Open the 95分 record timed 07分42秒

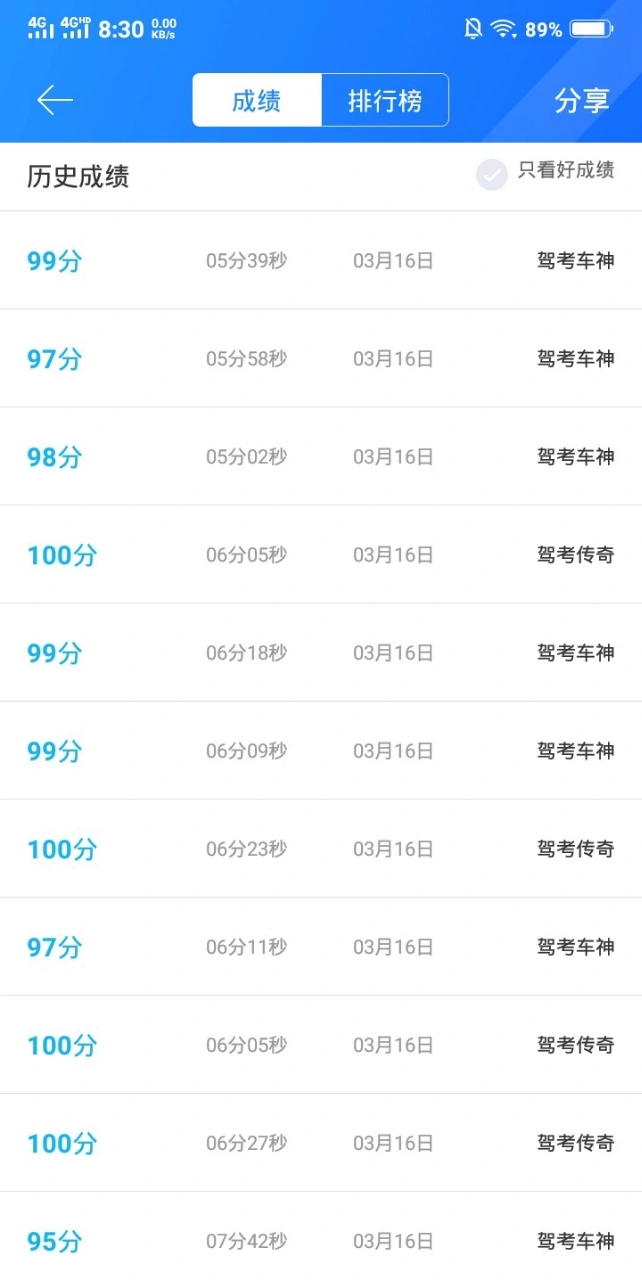tap(321, 1236)
